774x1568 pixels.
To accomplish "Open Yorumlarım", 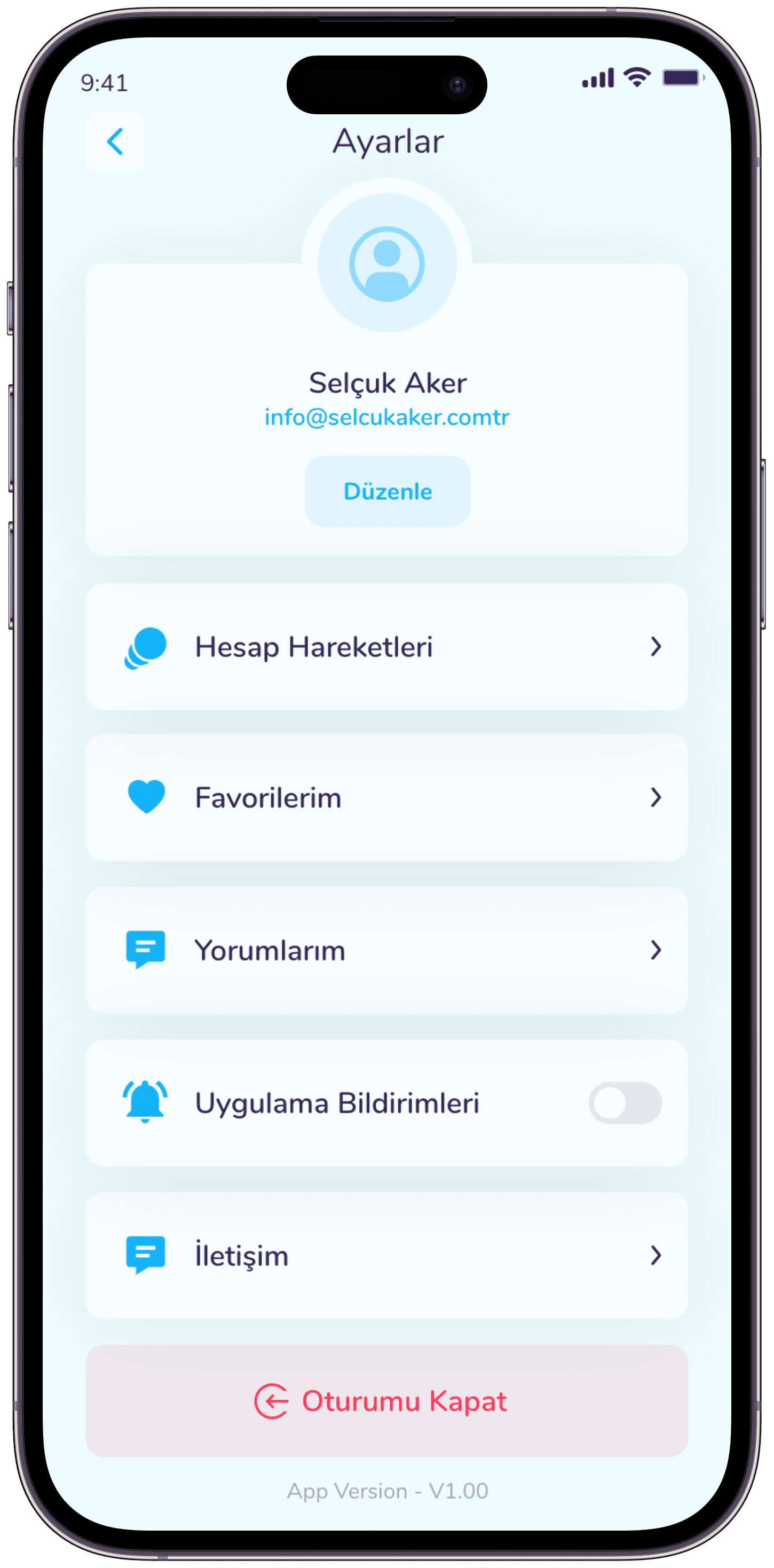I will tap(387, 950).
